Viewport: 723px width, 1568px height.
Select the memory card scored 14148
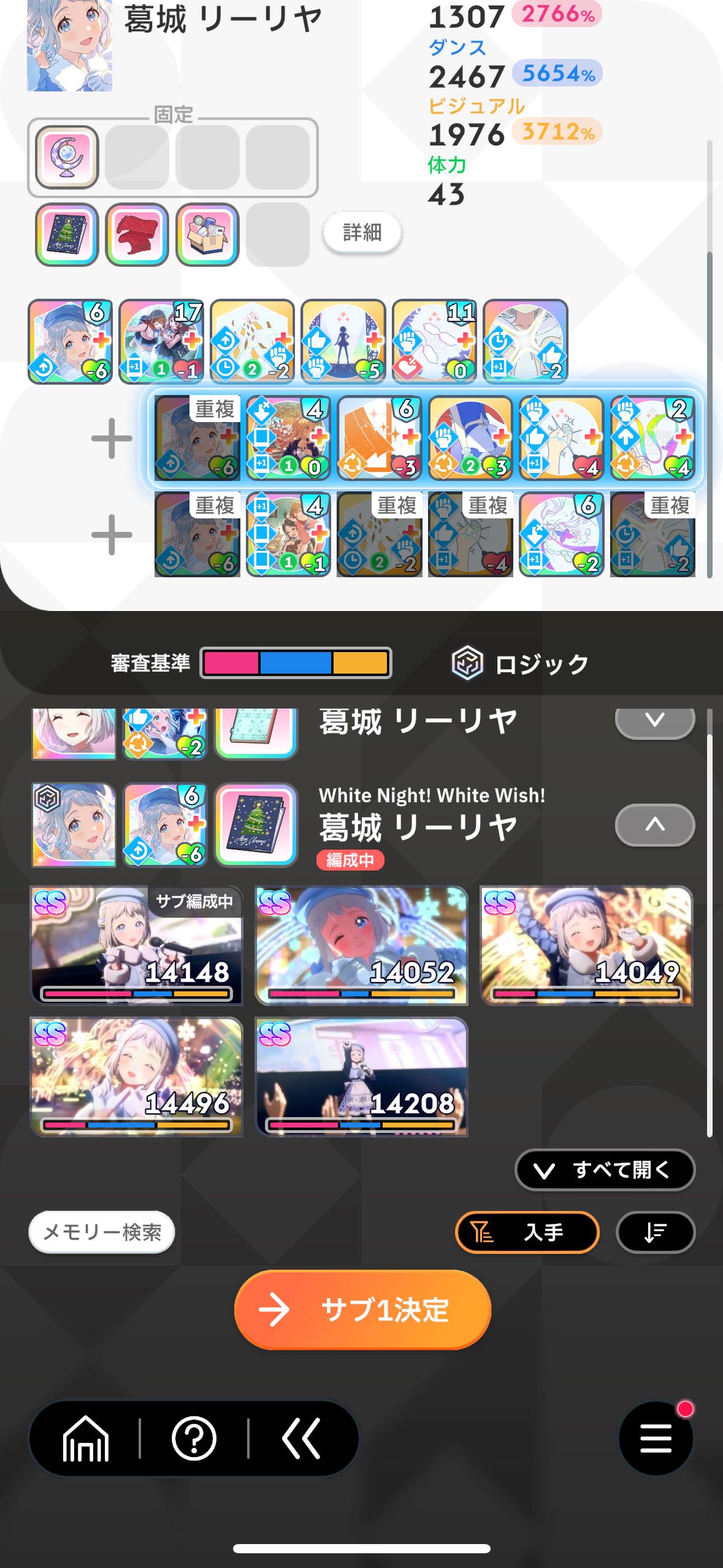click(136, 945)
